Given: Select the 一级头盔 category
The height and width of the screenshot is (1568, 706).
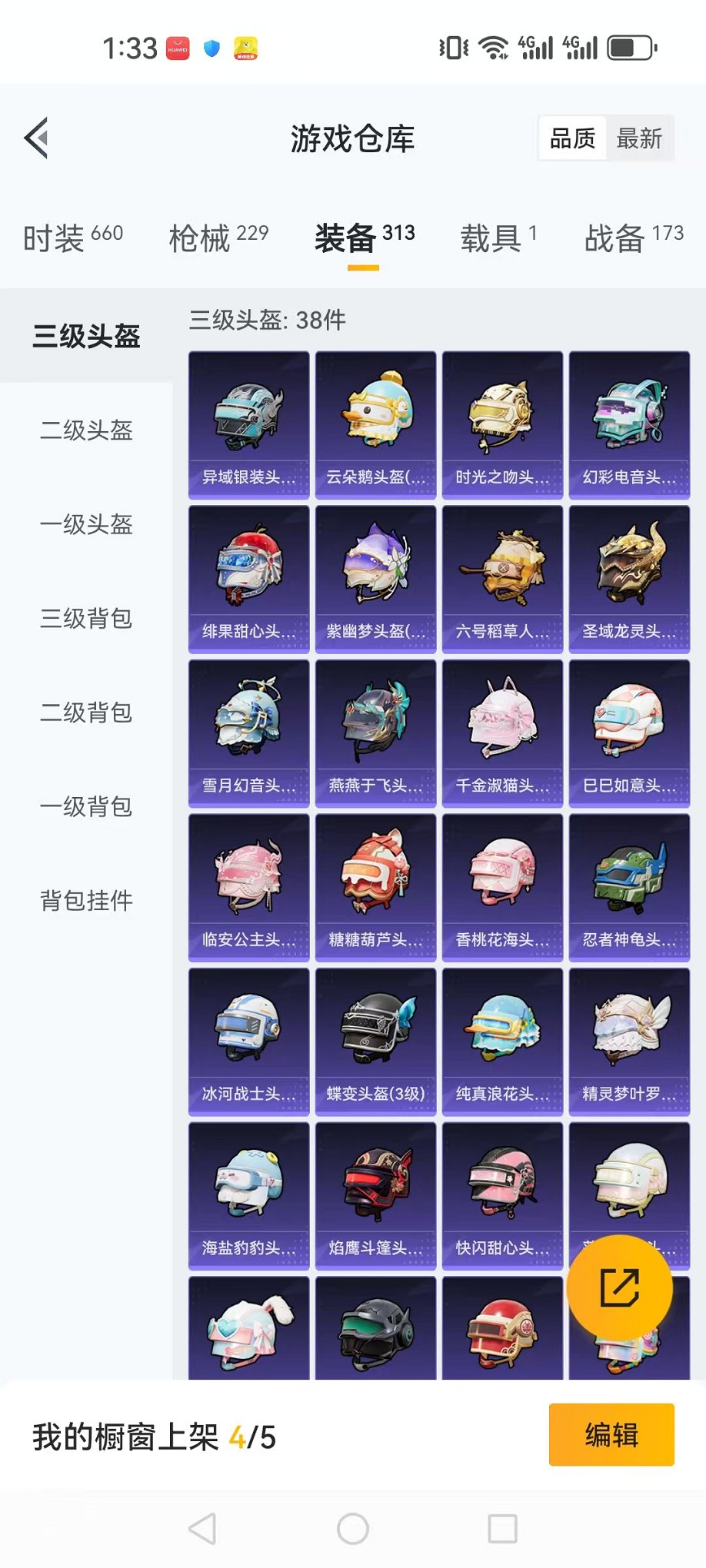Looking at the screenshot, I should [86, 525].
